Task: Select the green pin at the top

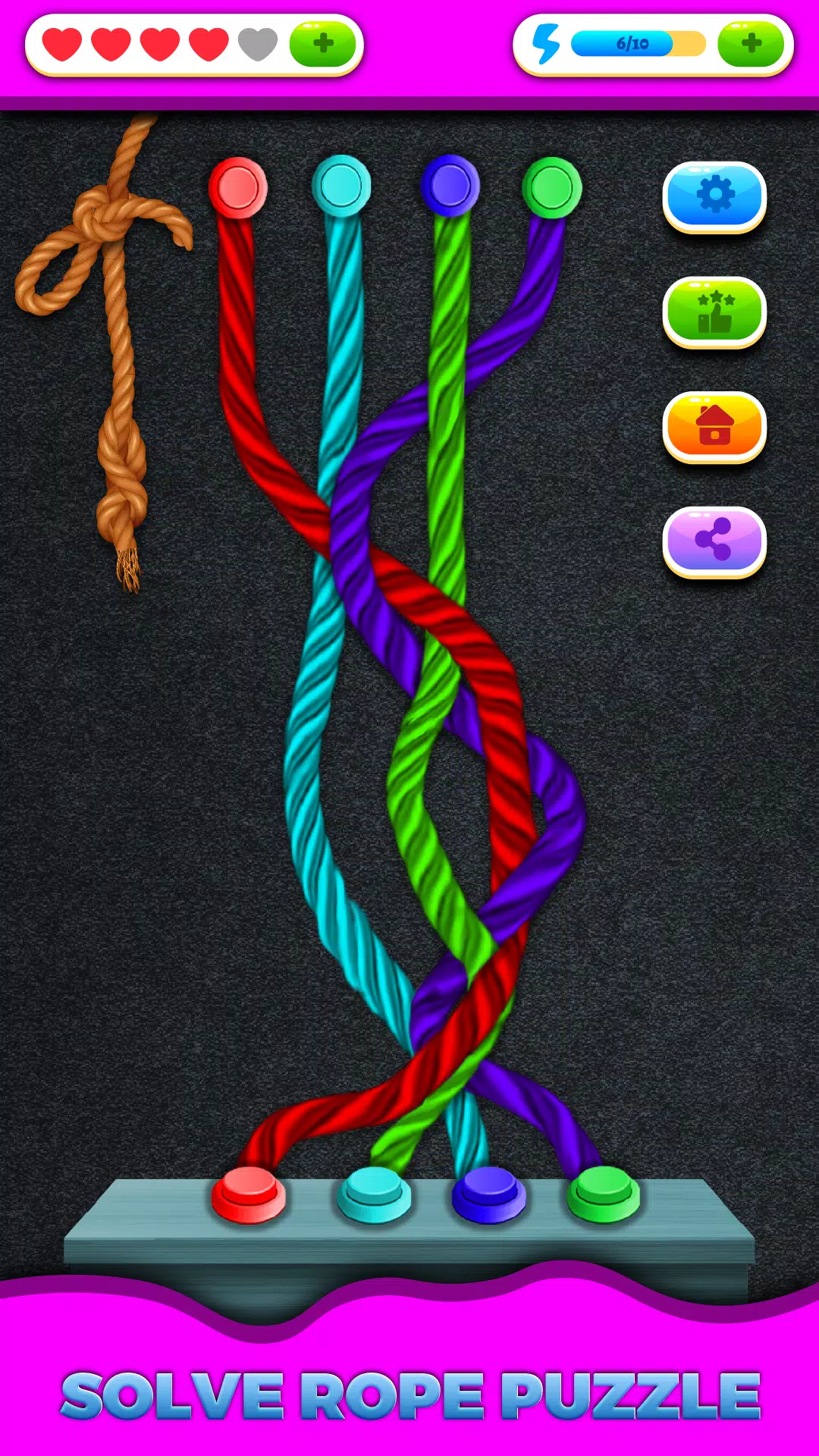Action: point(552,187)
